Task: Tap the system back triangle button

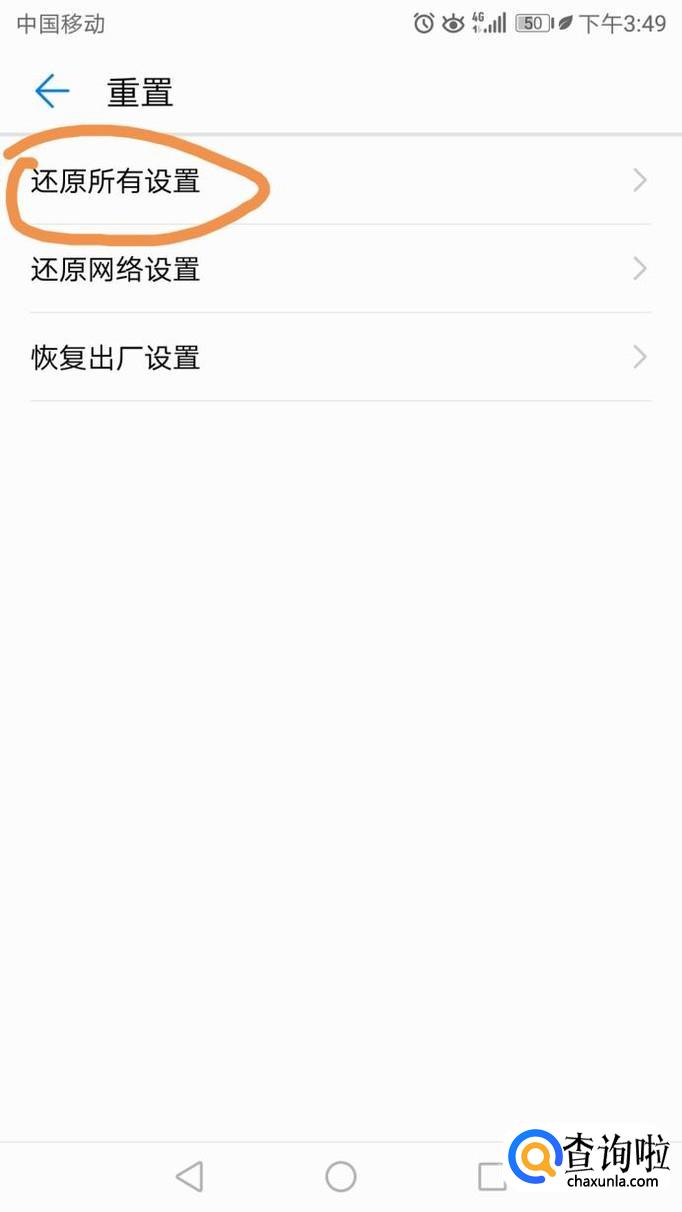Action: 189,1176
